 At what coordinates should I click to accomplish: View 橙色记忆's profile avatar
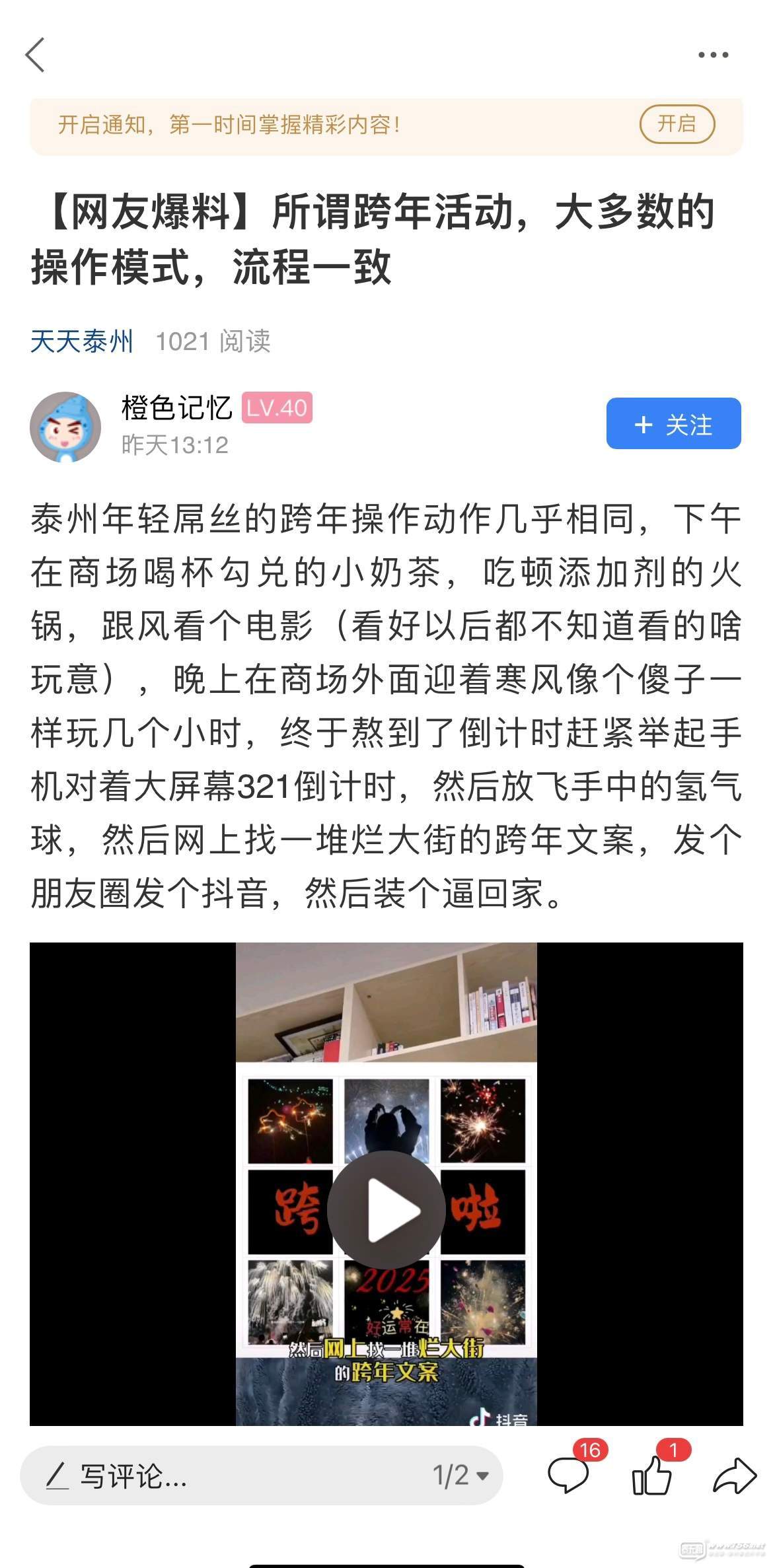click(x=65, y=427)
